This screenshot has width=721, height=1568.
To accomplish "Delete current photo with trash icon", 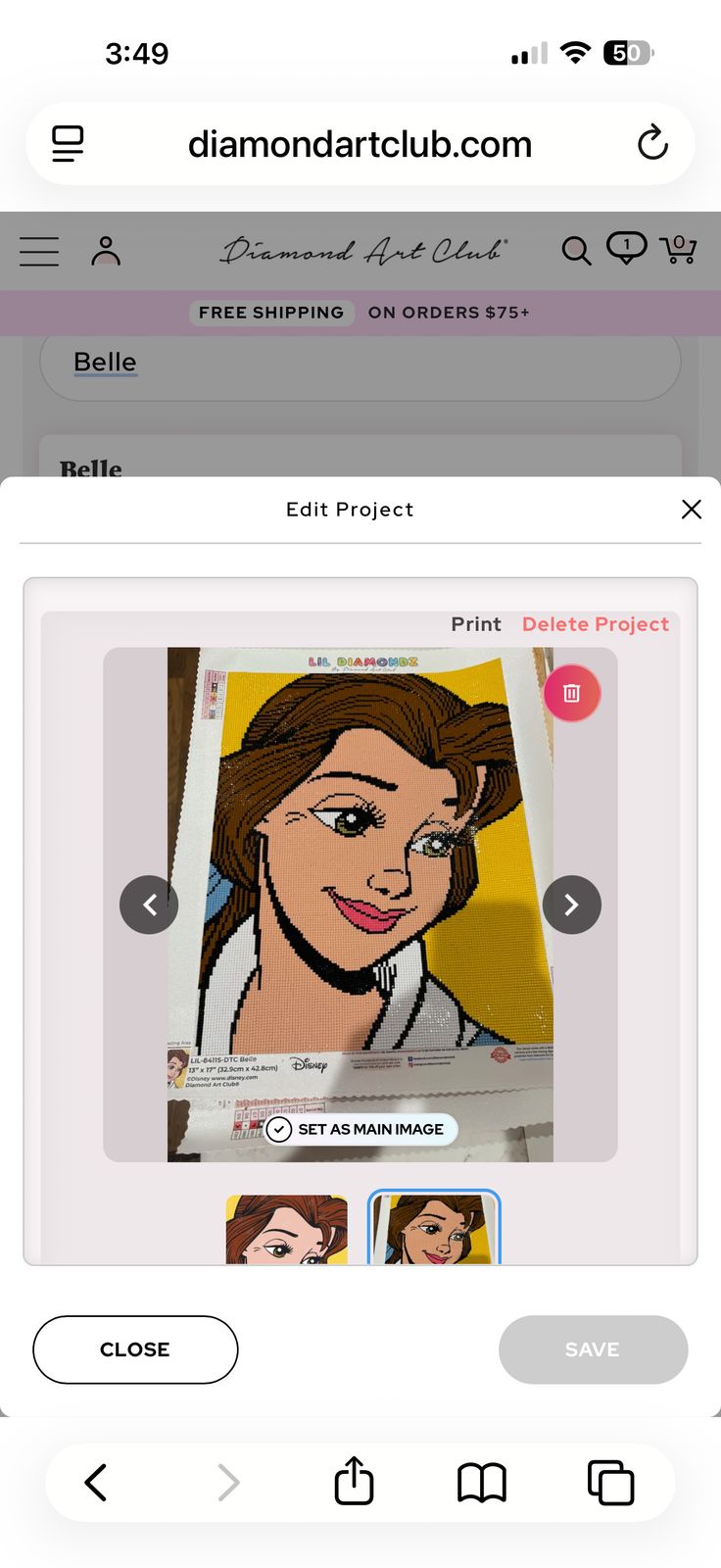I will 572,693.
